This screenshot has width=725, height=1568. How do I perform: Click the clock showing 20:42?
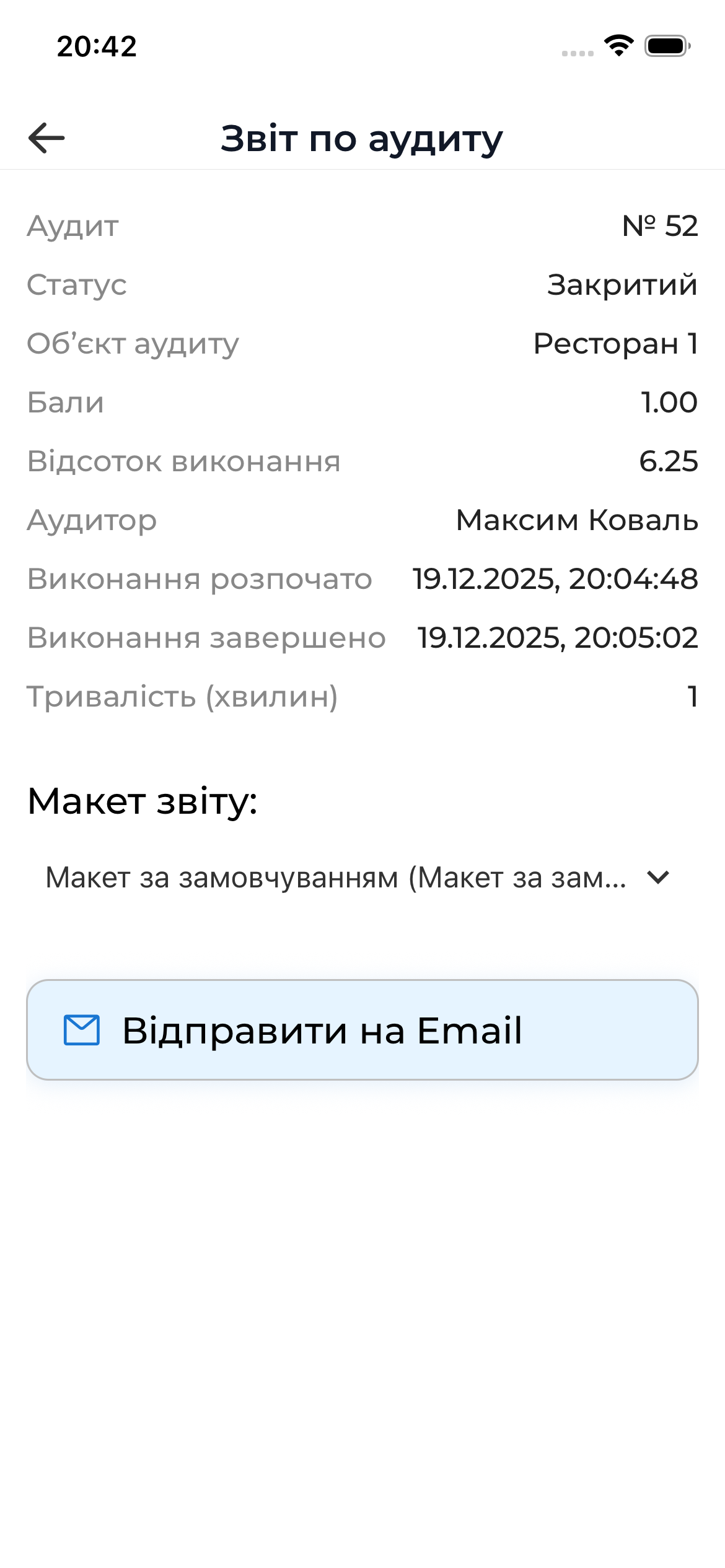[96, 46]
